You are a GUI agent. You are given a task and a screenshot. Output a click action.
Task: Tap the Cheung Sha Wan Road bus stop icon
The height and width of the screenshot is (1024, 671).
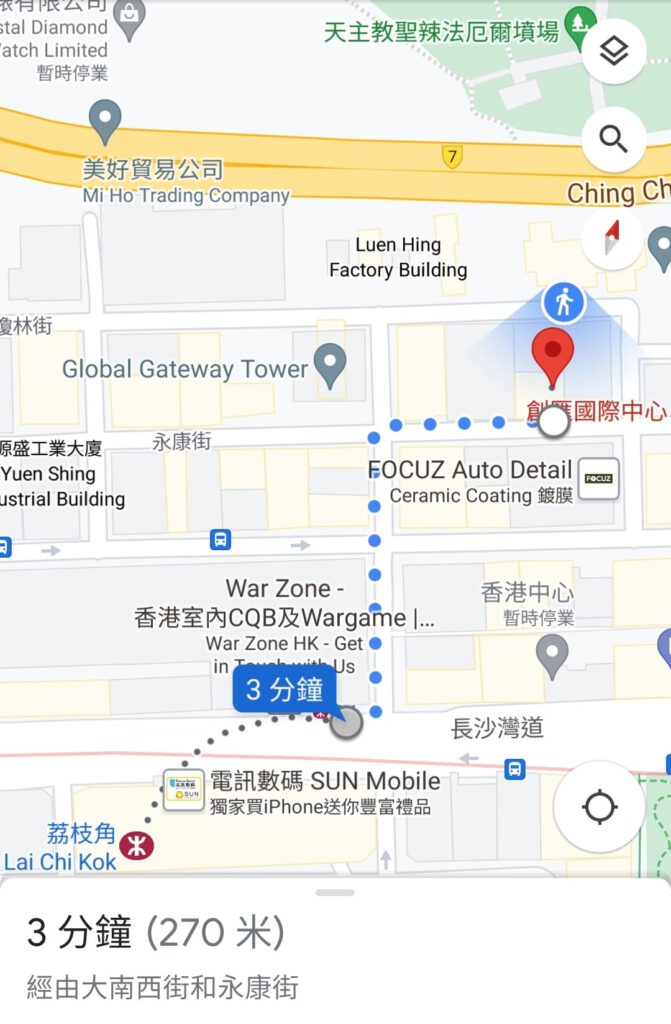coord(515,768)
